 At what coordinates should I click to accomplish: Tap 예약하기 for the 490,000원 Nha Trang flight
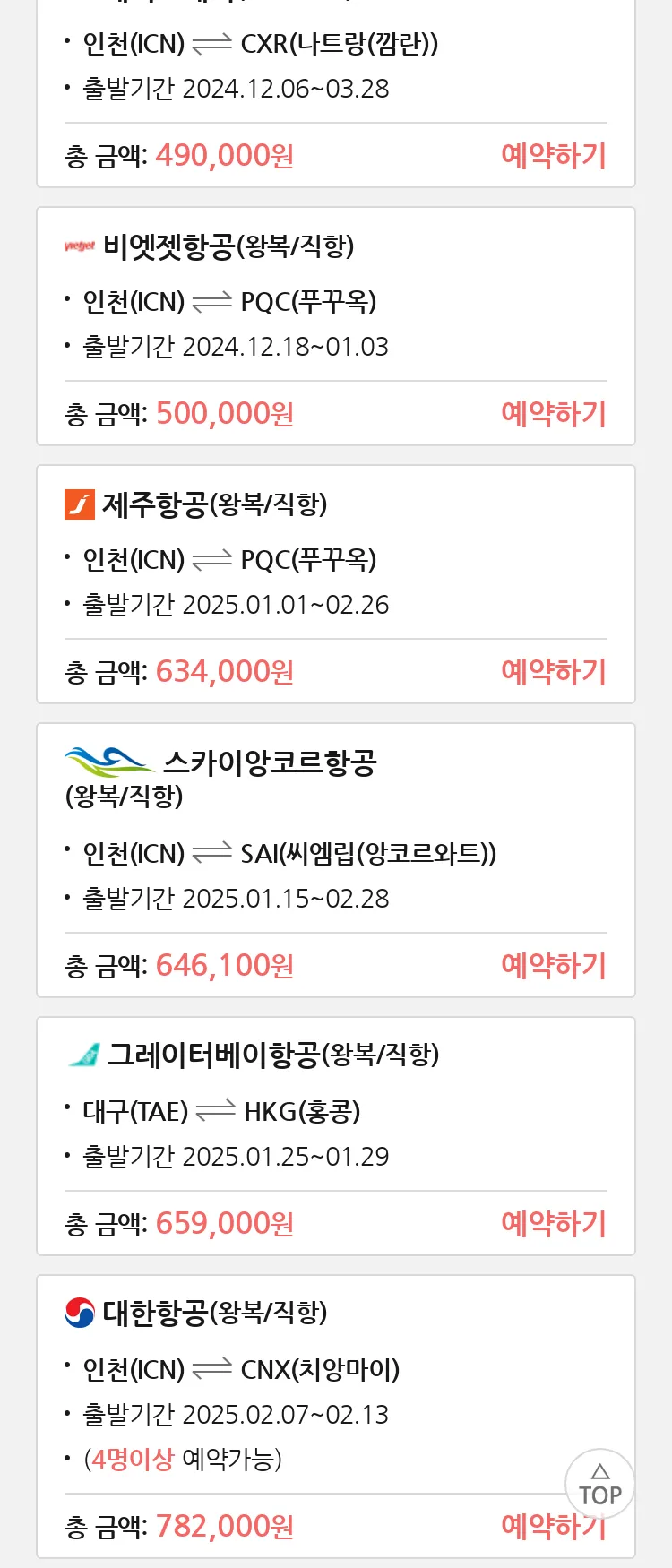(553, 156)
